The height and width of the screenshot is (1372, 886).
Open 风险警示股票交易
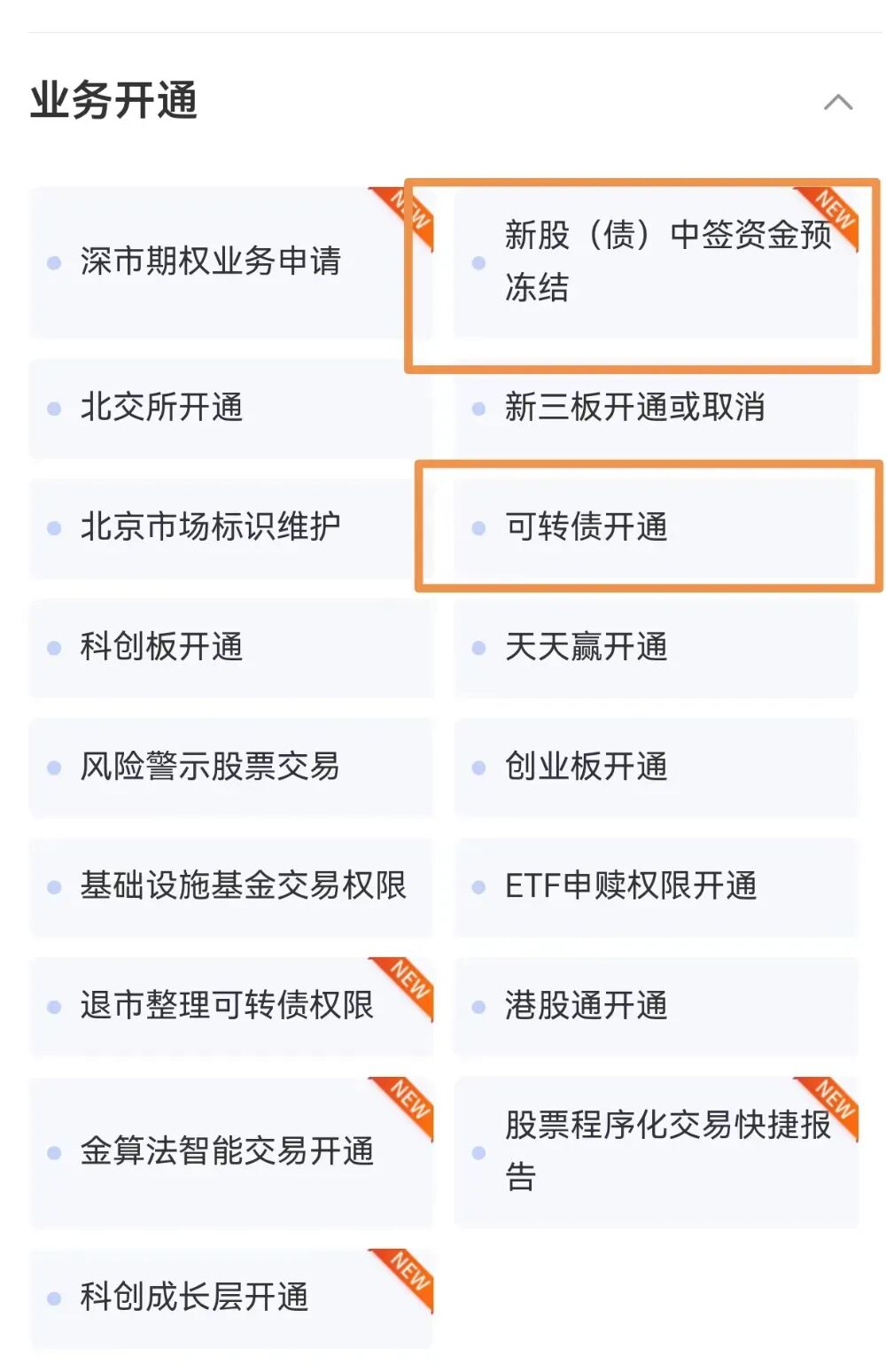pos(211,767)
